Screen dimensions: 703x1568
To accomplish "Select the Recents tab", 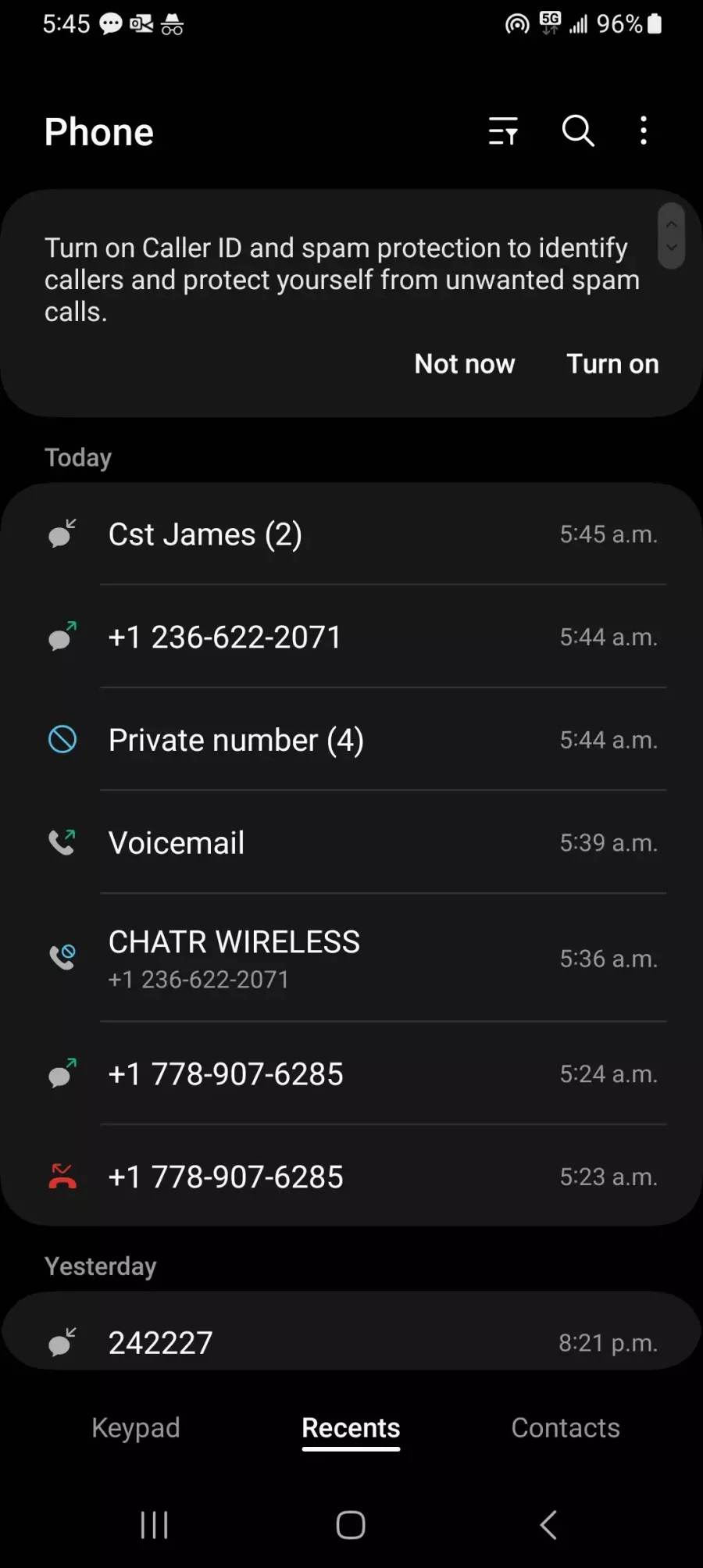I will 351,1428.
